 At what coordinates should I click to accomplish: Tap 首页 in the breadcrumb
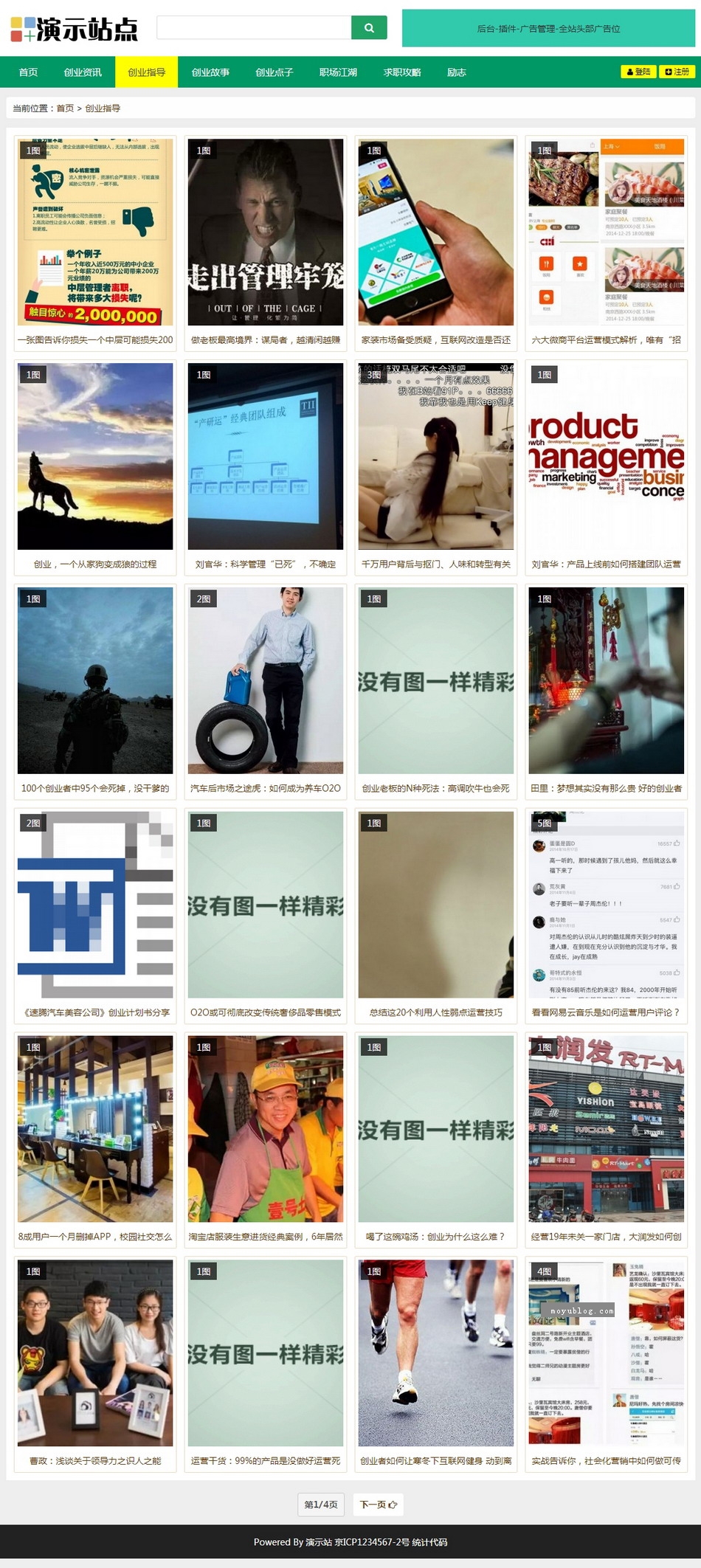click(x=65, y=108)
